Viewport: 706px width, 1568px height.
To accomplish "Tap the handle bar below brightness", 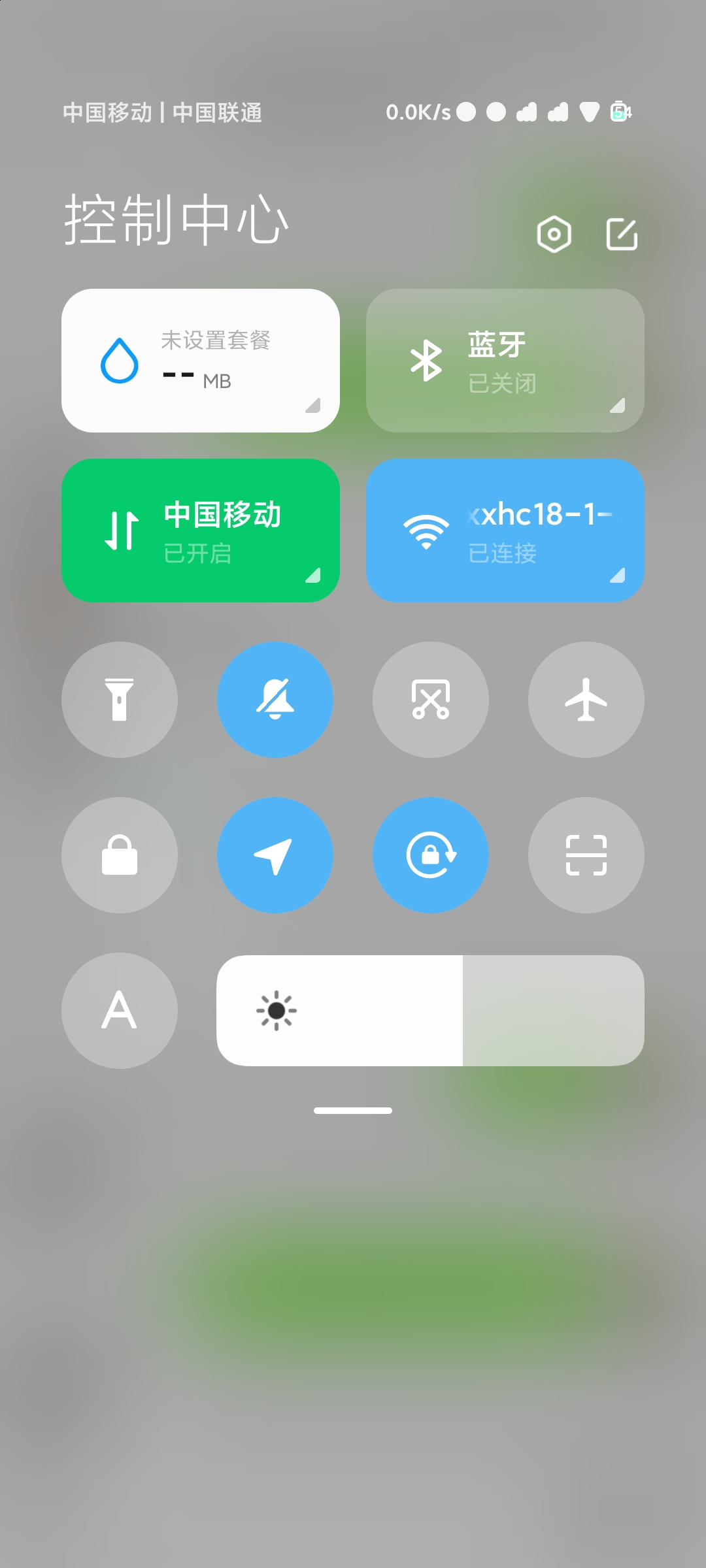I will [353, 1111].
